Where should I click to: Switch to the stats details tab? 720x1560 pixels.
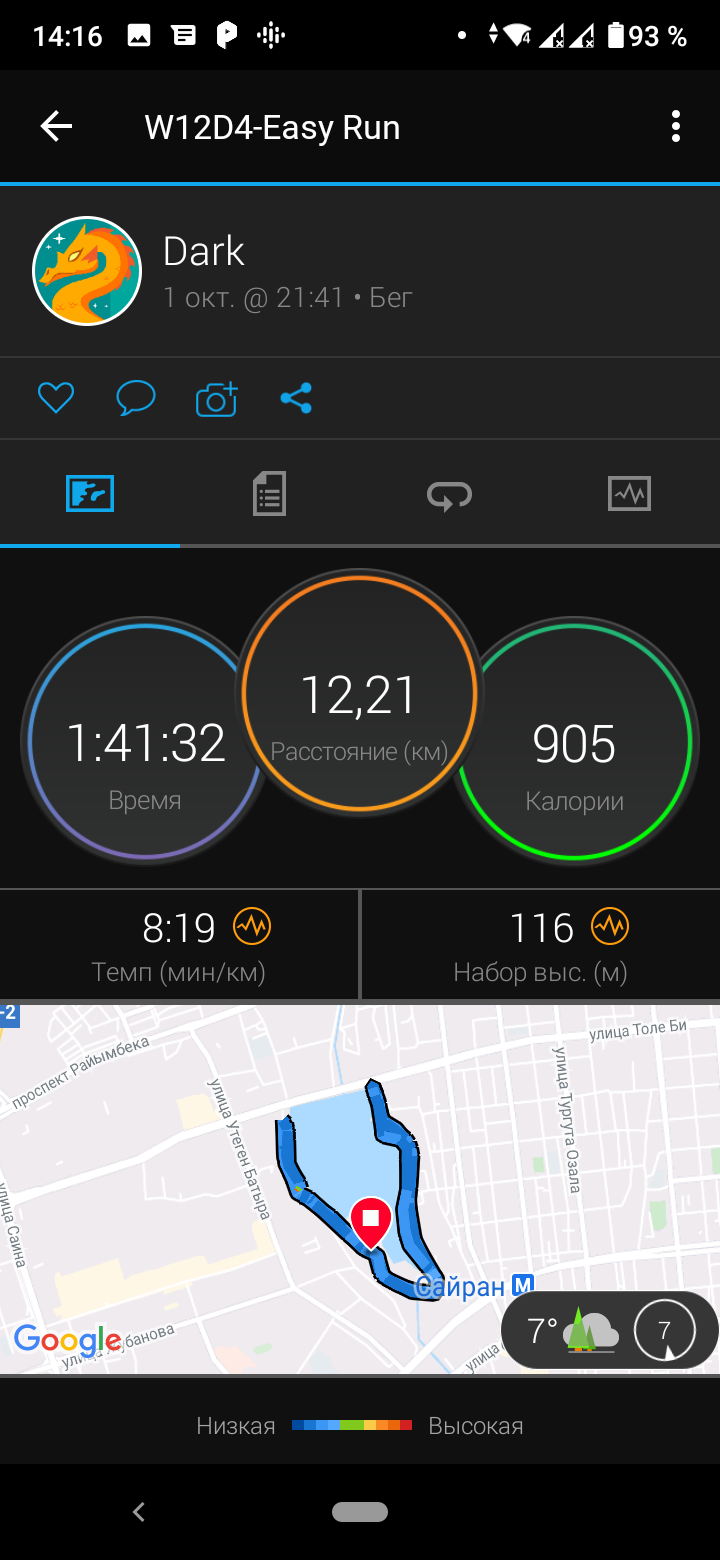(x=269, y=494)
